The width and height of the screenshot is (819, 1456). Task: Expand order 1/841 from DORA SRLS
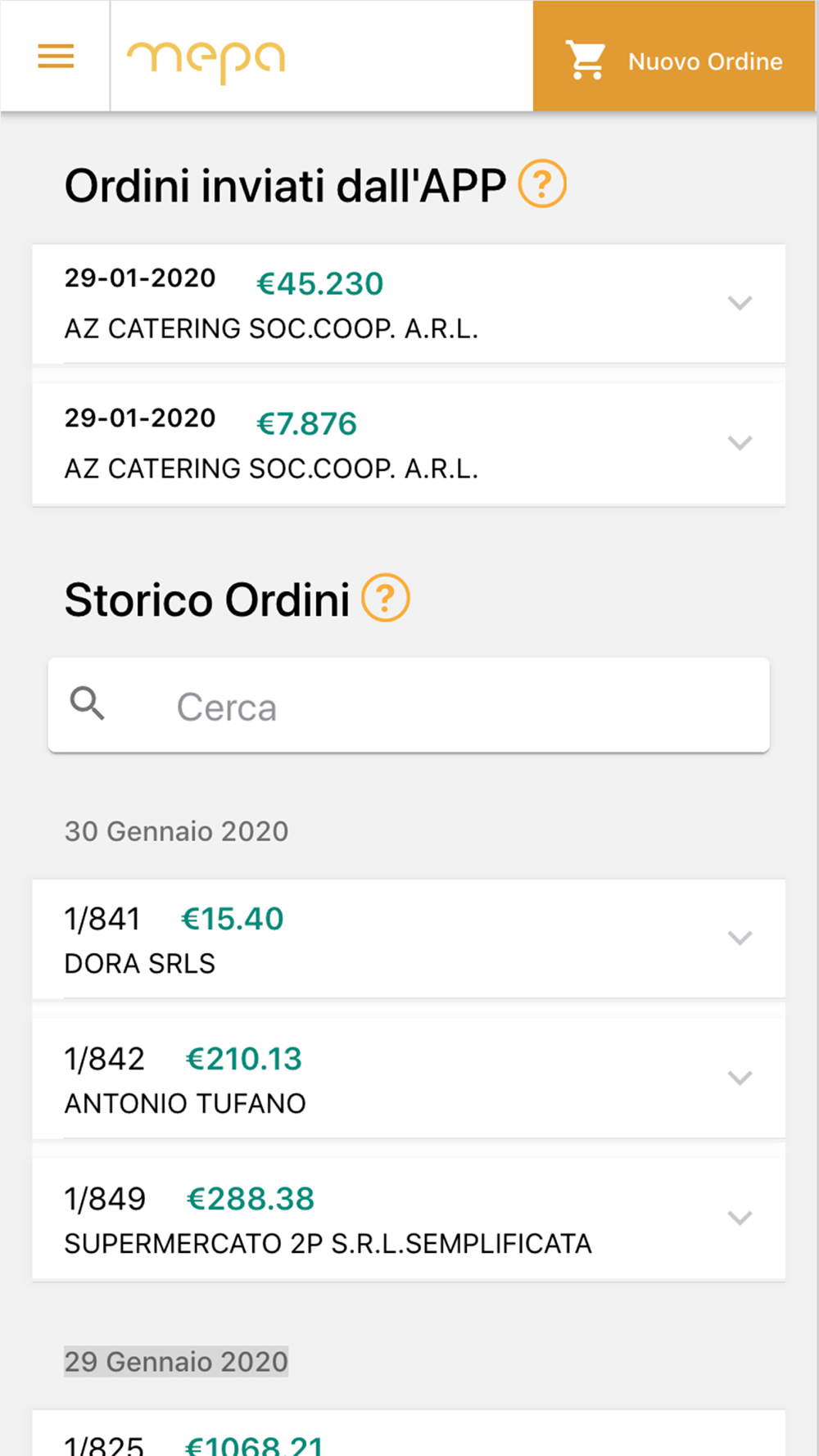(409, 938)
